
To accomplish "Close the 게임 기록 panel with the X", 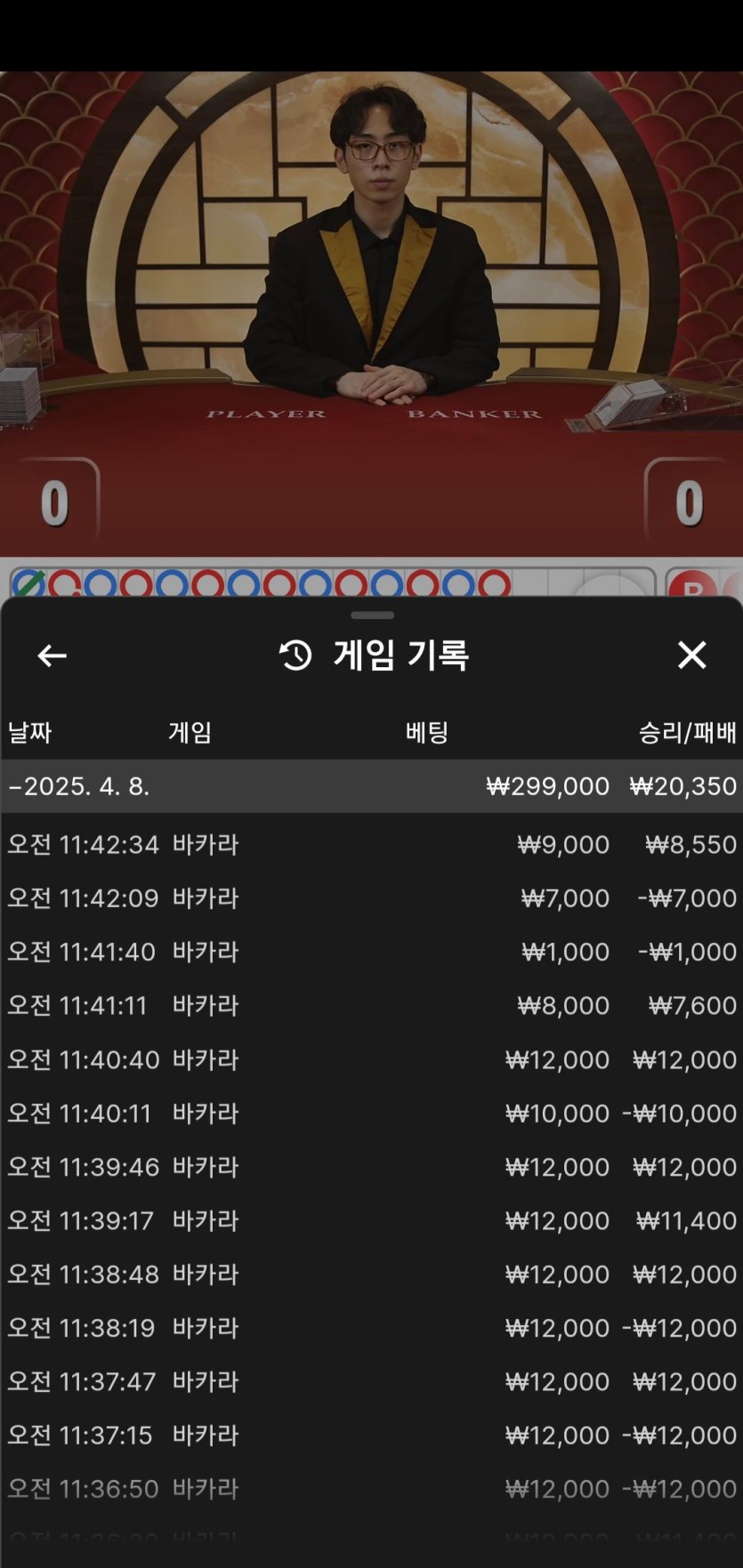I will [691, 655].
